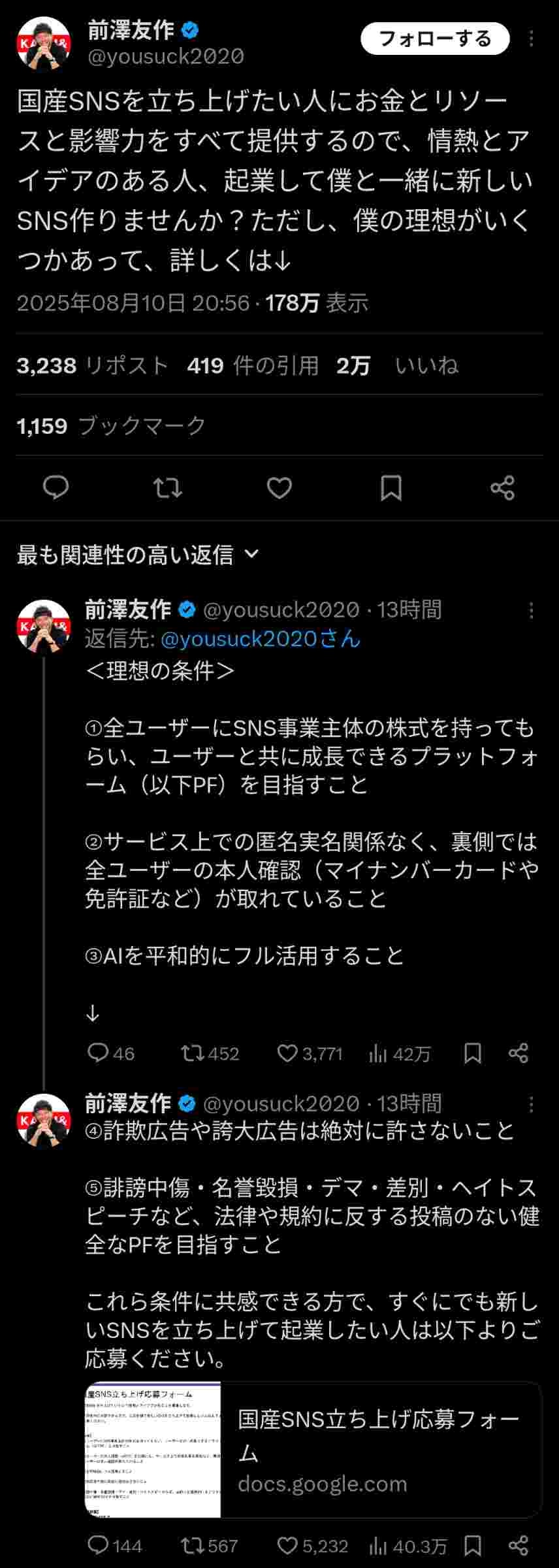This screenshot has height=1568, width=559.
Task: Open comments on the reply with 144 replies
Action: pyautogui.click(x=98, y=1545)
